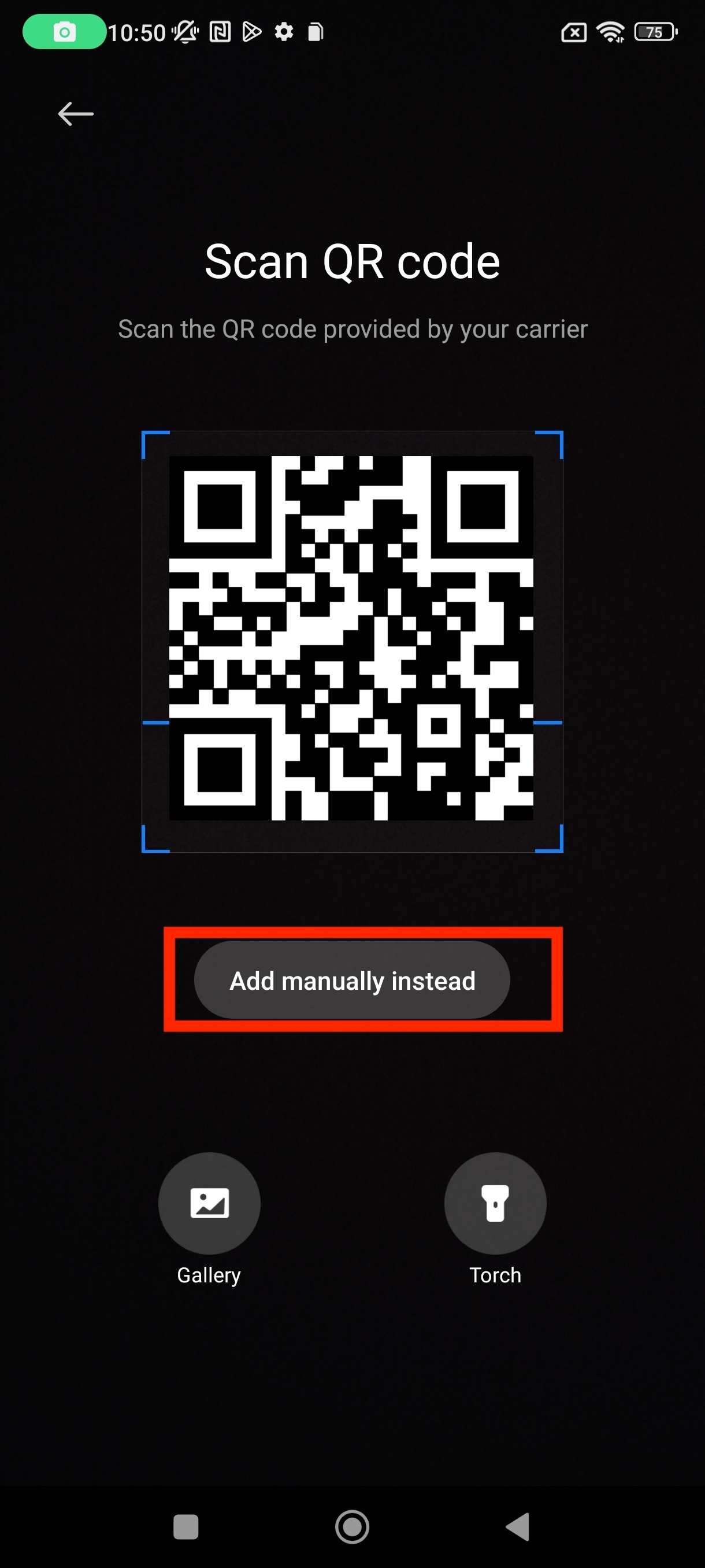Tap the muted notifications bell icon
Image resolution: width=705 pixels, height=1568 pixels.
coord(184,31)
